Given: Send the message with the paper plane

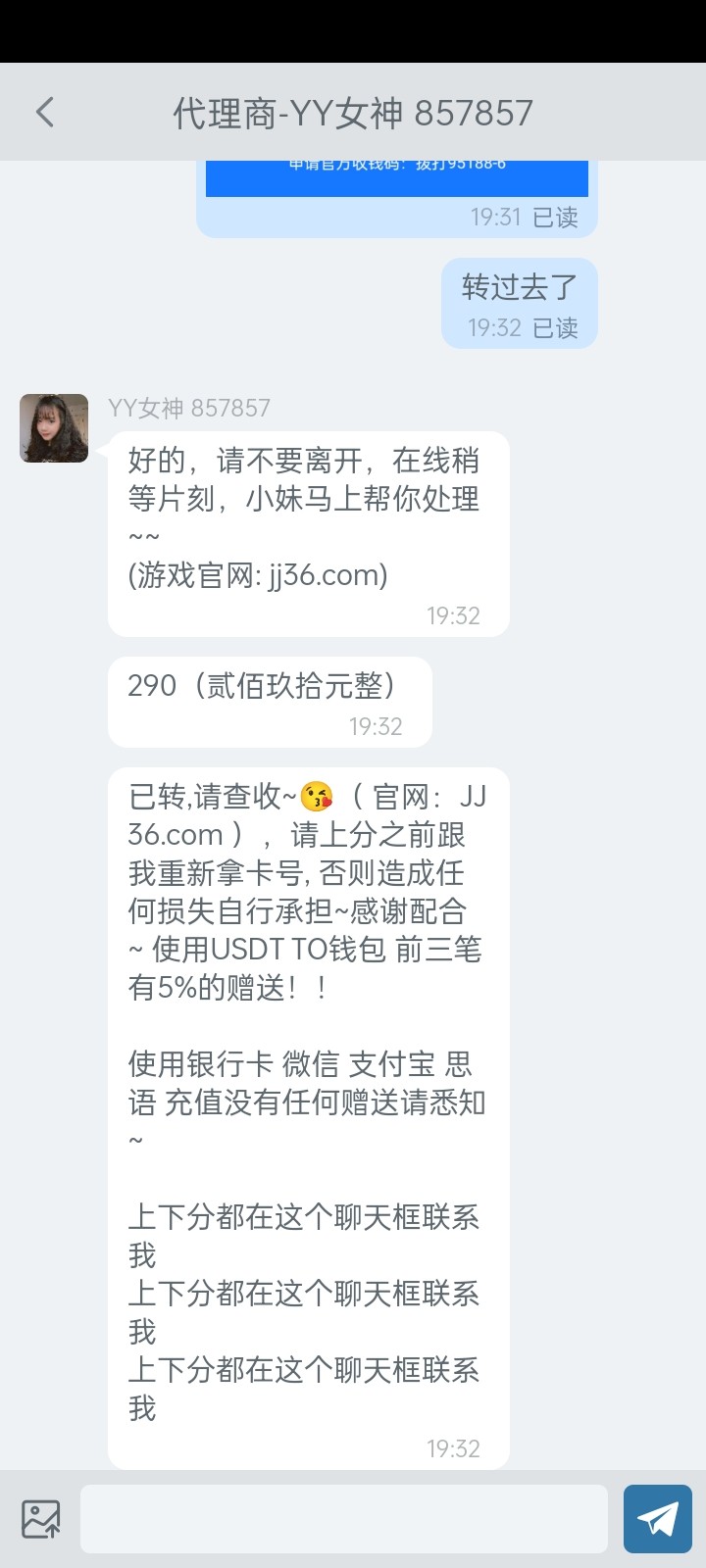Looking at the screenshot, I should tap(657, 1519).
